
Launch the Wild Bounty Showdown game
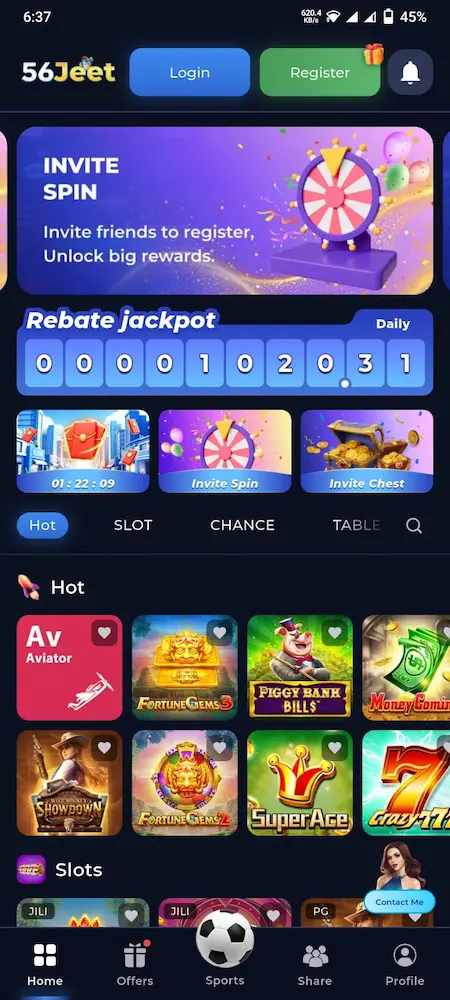pyautogui.click(x=69, y=783)
